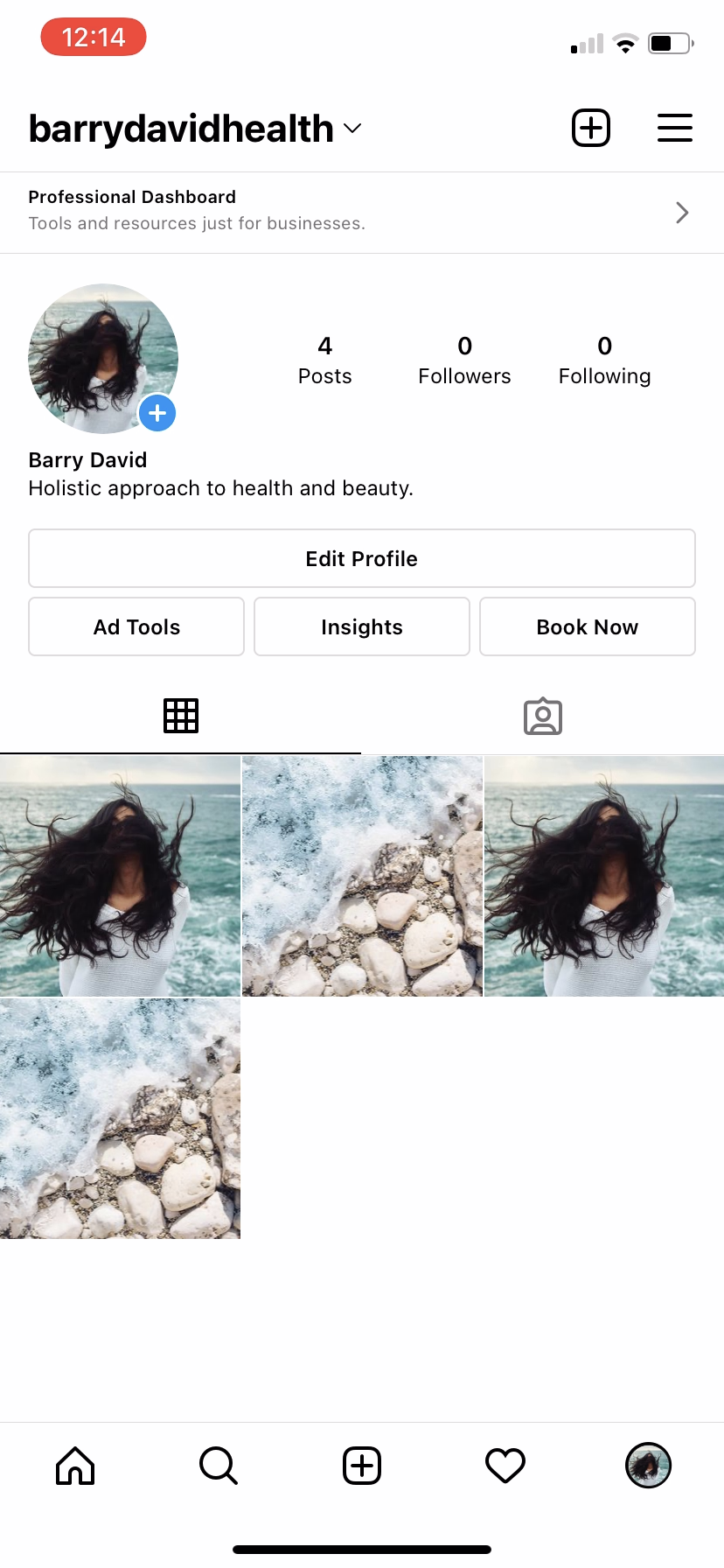Open the second grid post of waves and stones
The image size is (724, 1568).
362,877
